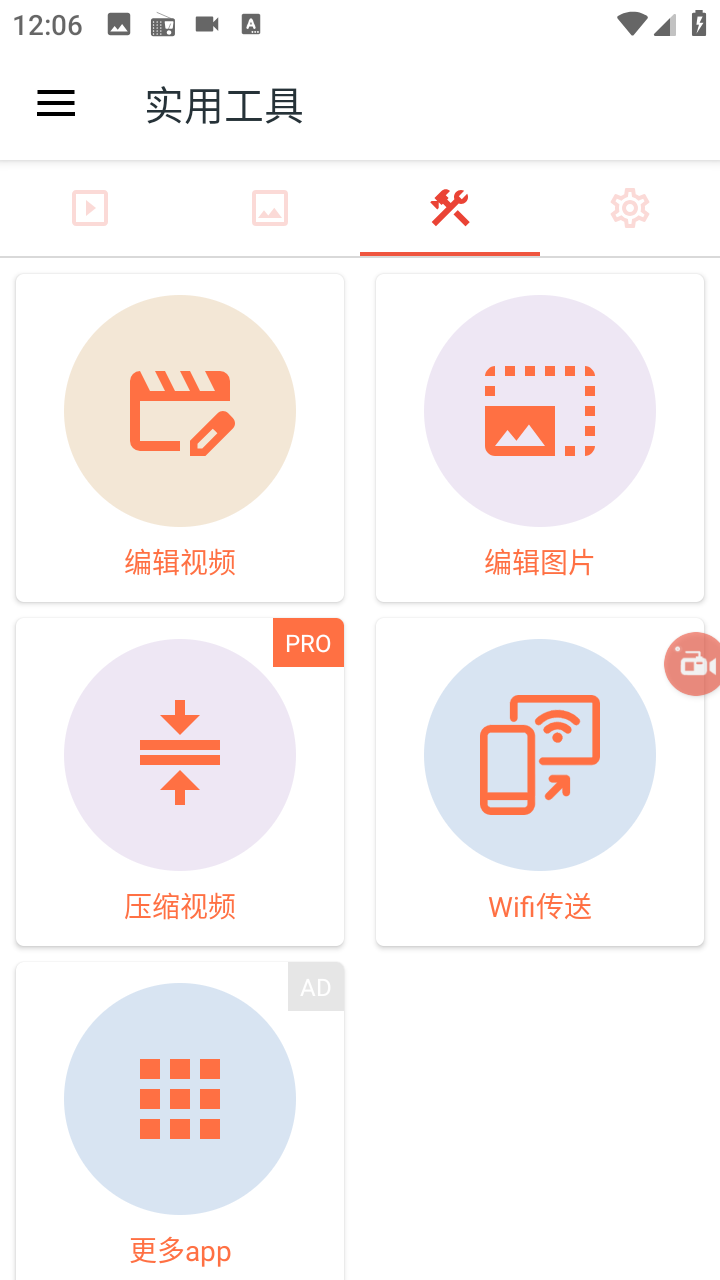This screenshot has height=1280, width=720.
Task: Select the tools tab
Action: [450, 208]
